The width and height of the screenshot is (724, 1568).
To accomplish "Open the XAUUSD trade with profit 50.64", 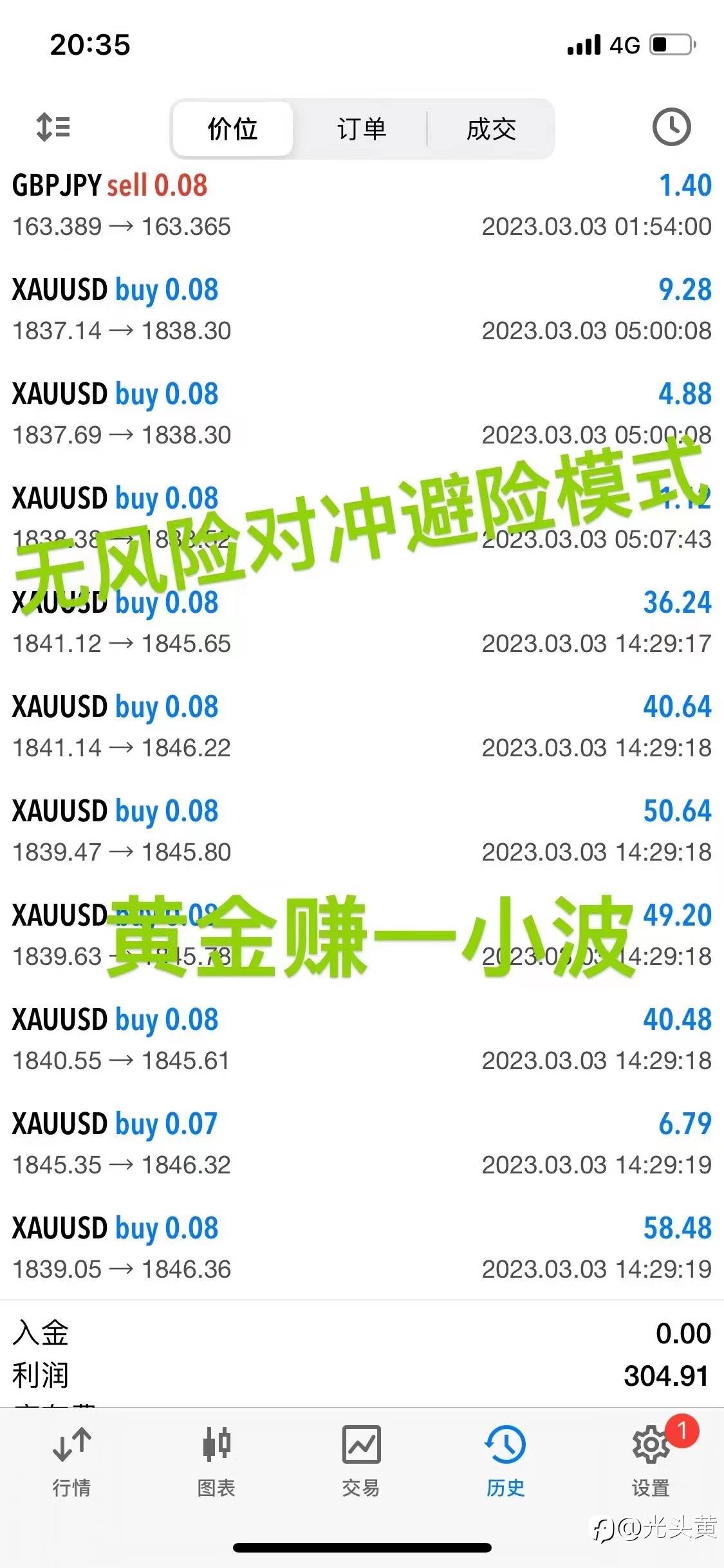I will pos(362,831).
